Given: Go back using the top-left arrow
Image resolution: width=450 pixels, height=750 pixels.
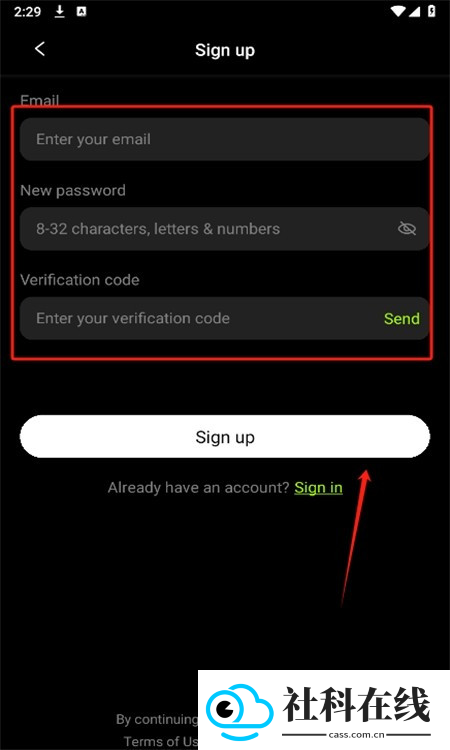Looking at the screenshot, I should click(x=40, y=49).
